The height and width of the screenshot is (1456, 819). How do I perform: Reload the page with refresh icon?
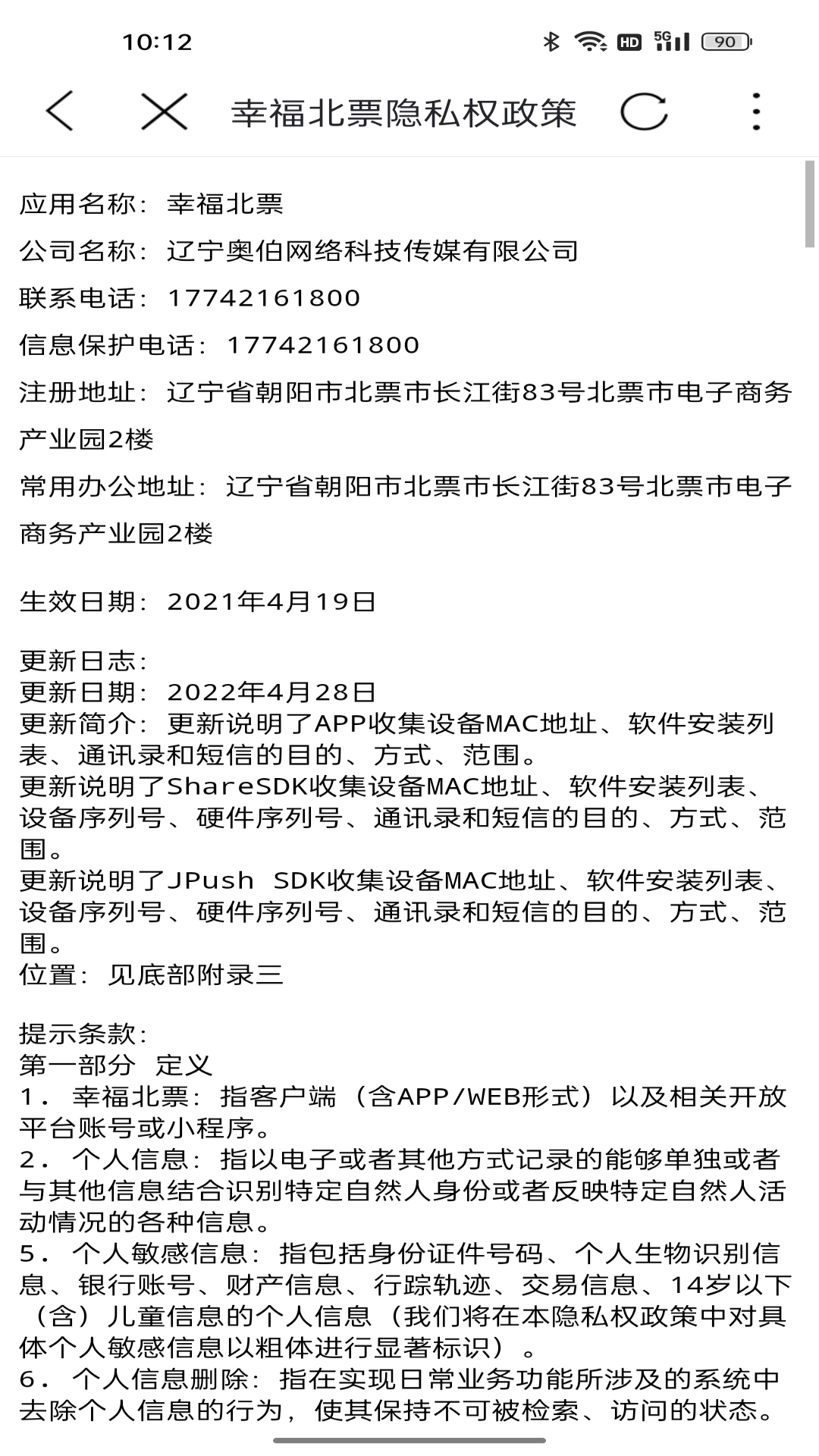coord(644,112)
